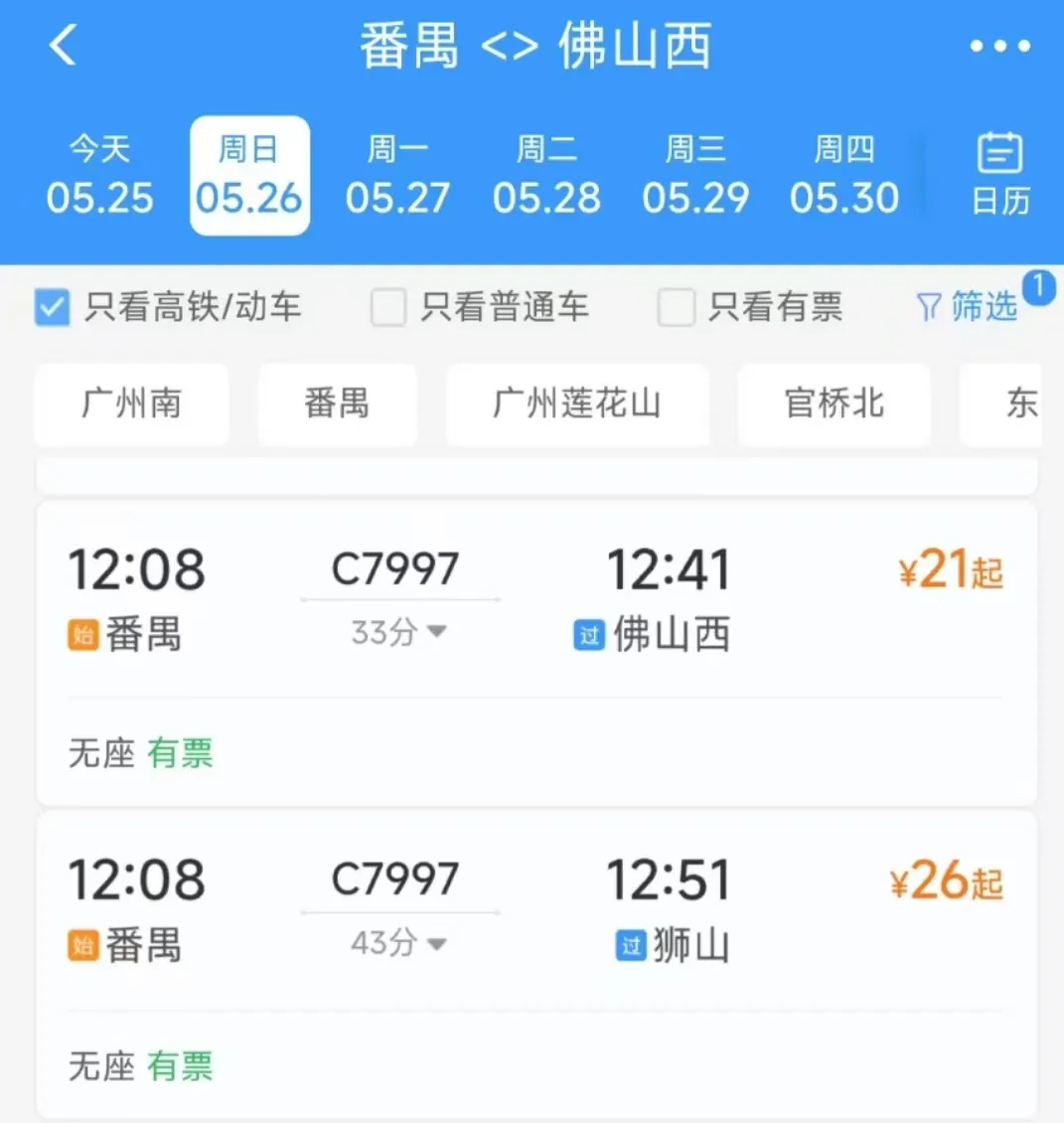Image resolution: width=1064 pixels, height=1123 pixels.
Task: Tap the 广州莲花山 station chip
Action: 577,403
